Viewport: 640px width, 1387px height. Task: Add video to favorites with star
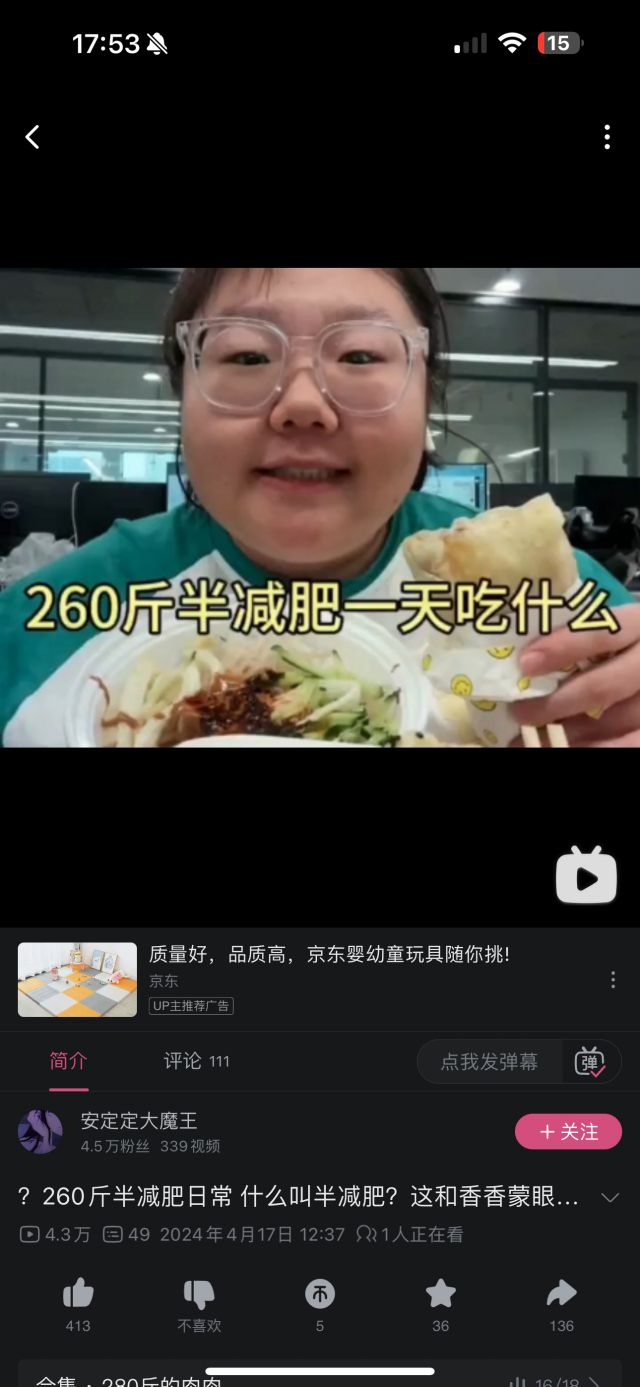441,1294
